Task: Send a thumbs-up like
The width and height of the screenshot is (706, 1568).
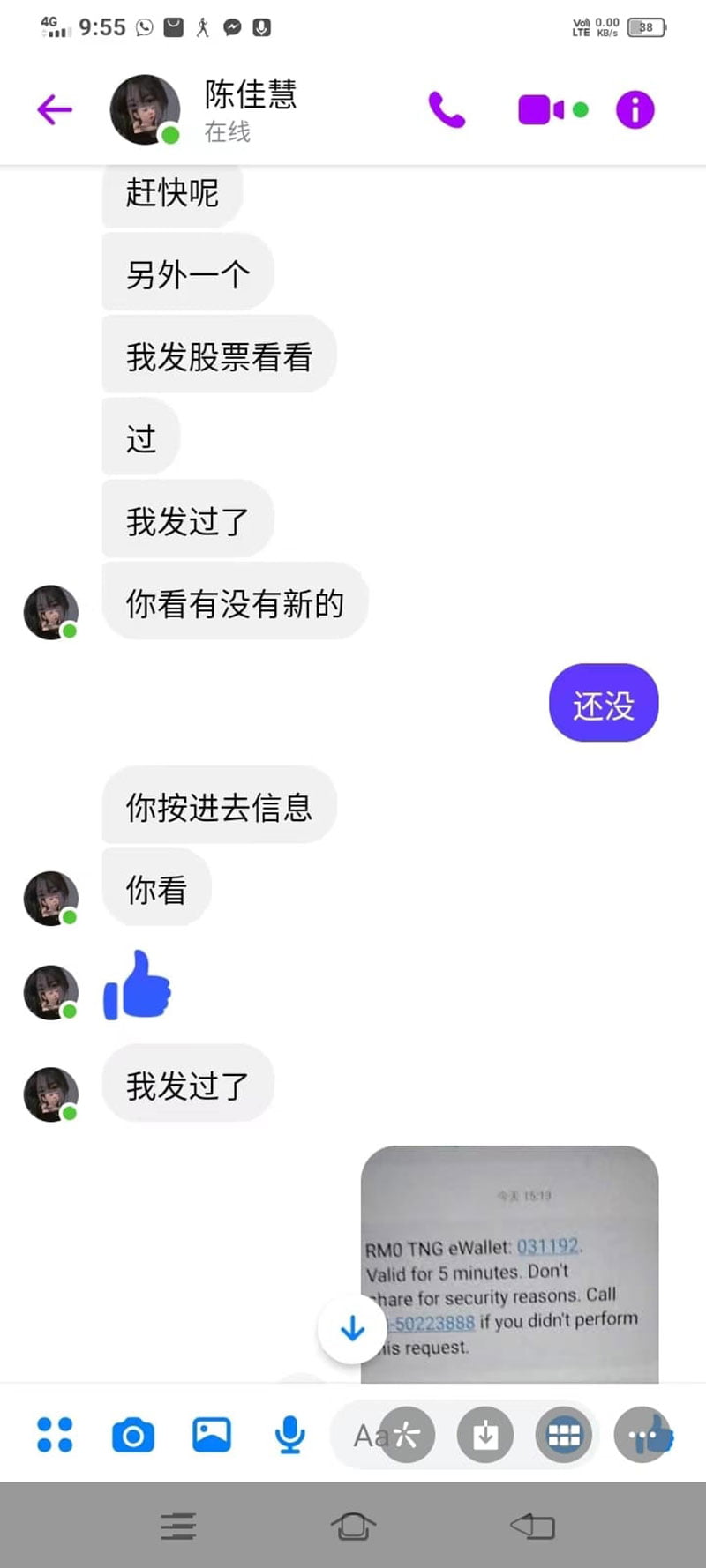Action: 660,1434
